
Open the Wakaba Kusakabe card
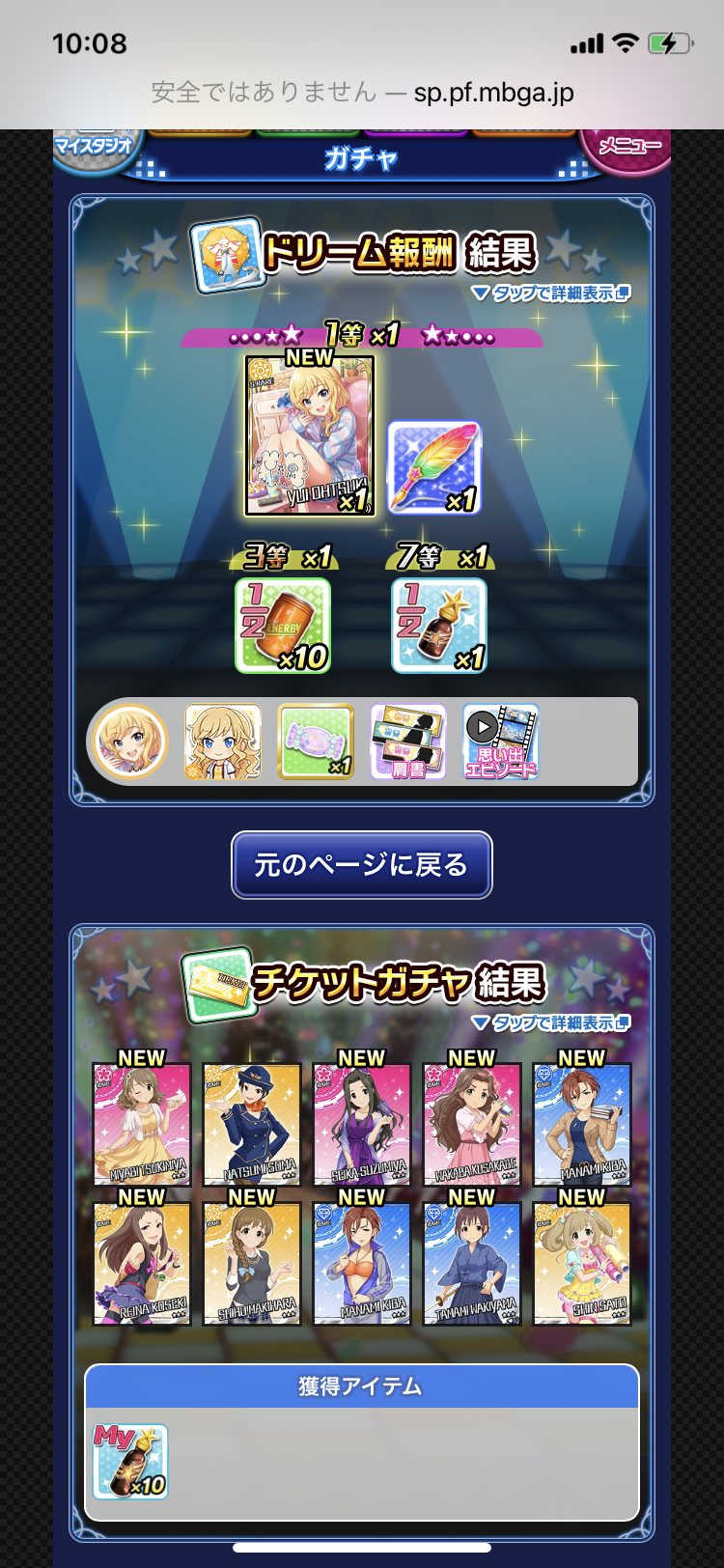472,1124
